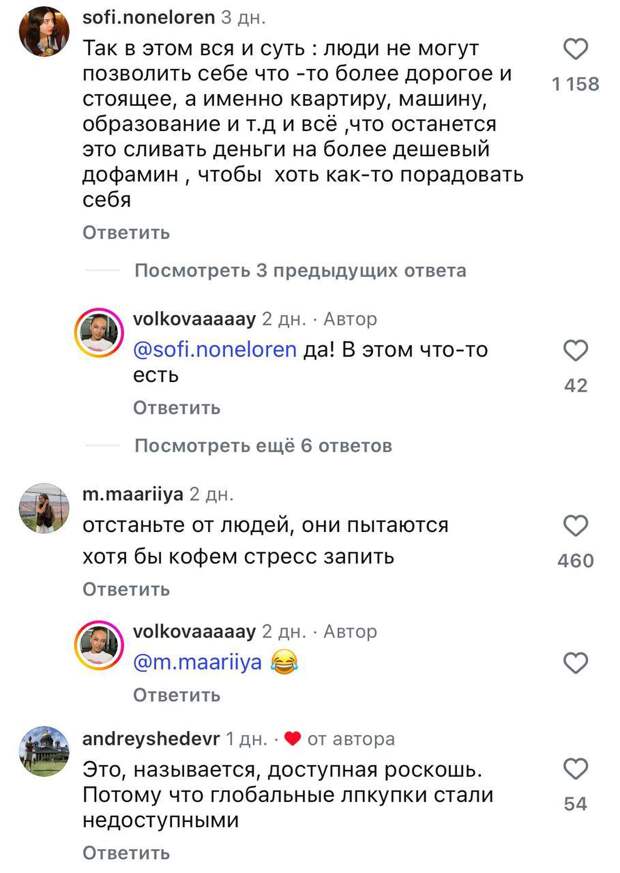The height and width of the screenshot is (873, 620).
Task: Expand 3 previous replies
Action: coord(300,270)
